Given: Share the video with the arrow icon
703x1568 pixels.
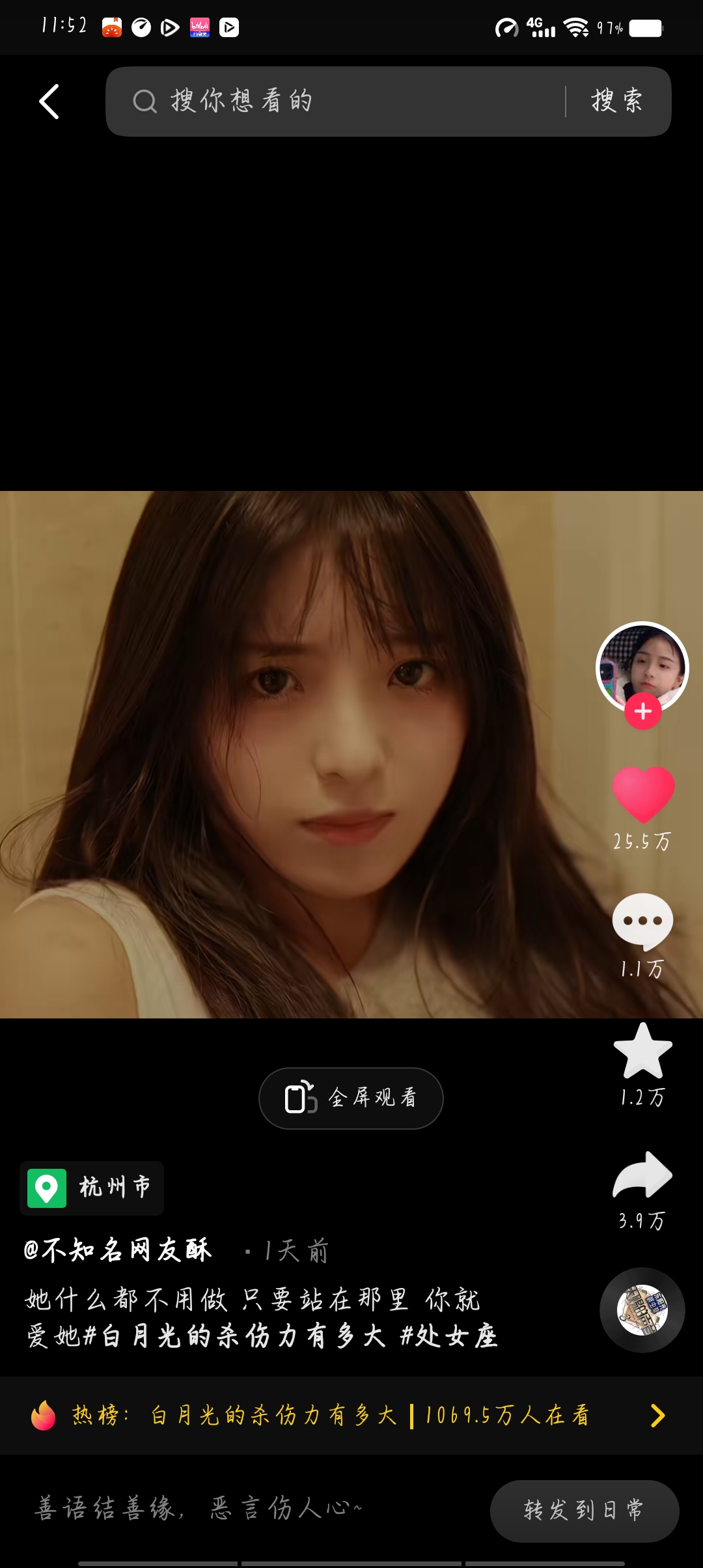Looking at the screenshot, I should (643, 1176).
